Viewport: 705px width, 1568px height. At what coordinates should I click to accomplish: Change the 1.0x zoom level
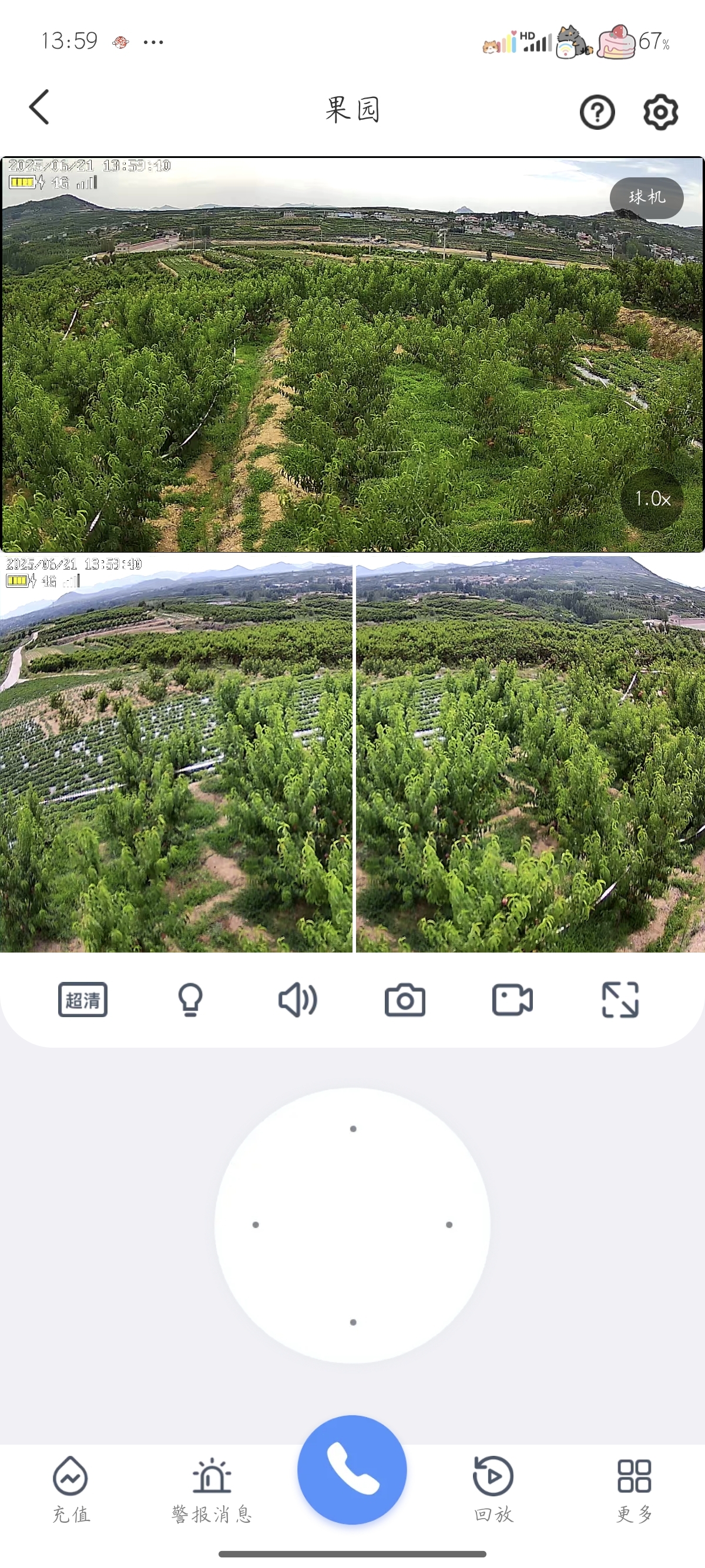[x=652, y=499]
